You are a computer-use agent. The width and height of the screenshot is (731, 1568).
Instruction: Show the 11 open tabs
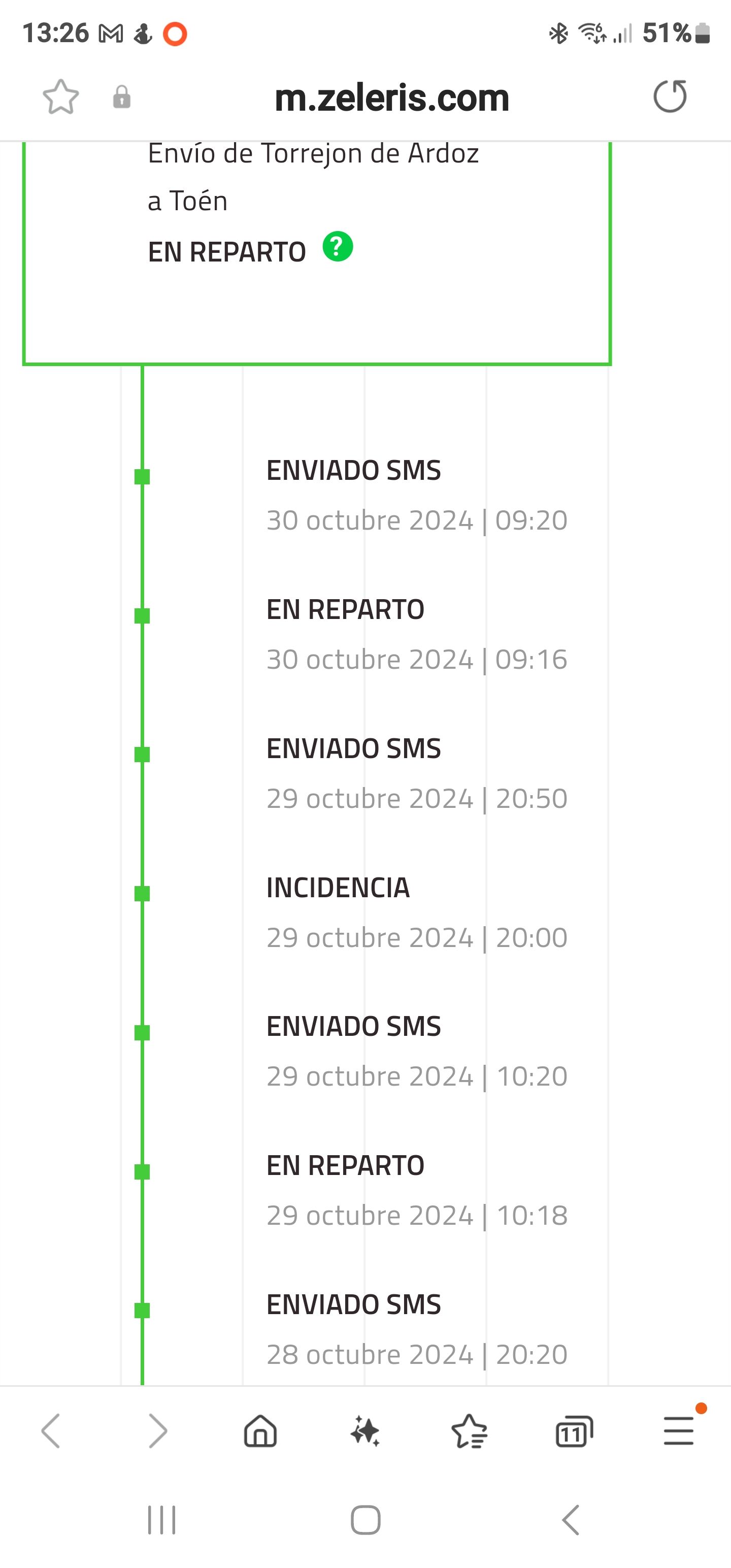pyautogui.click(x=574, y=1430)
